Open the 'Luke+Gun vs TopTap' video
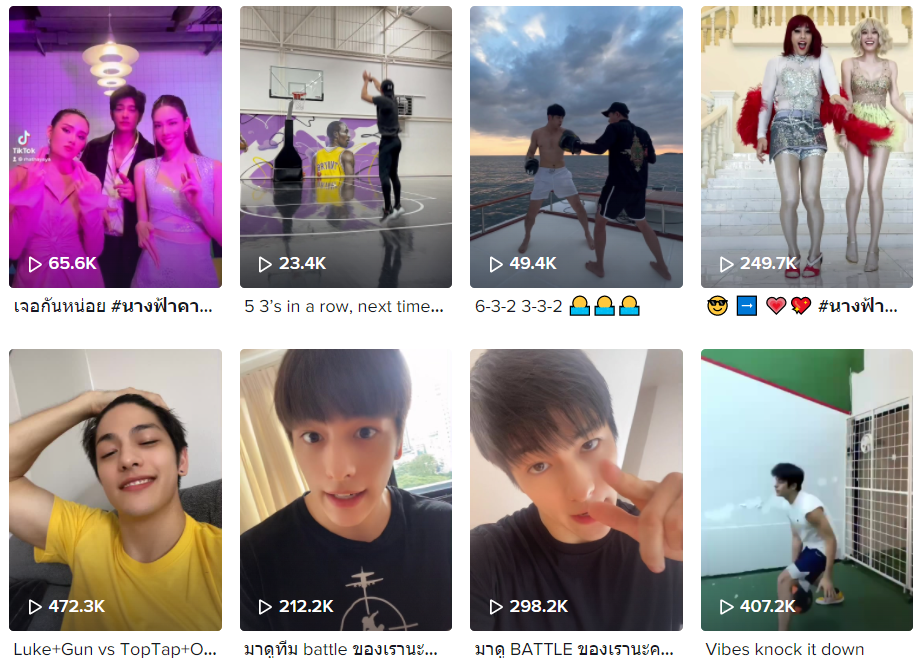This screenshot has width=924, height=658. [x=115, y=490]
